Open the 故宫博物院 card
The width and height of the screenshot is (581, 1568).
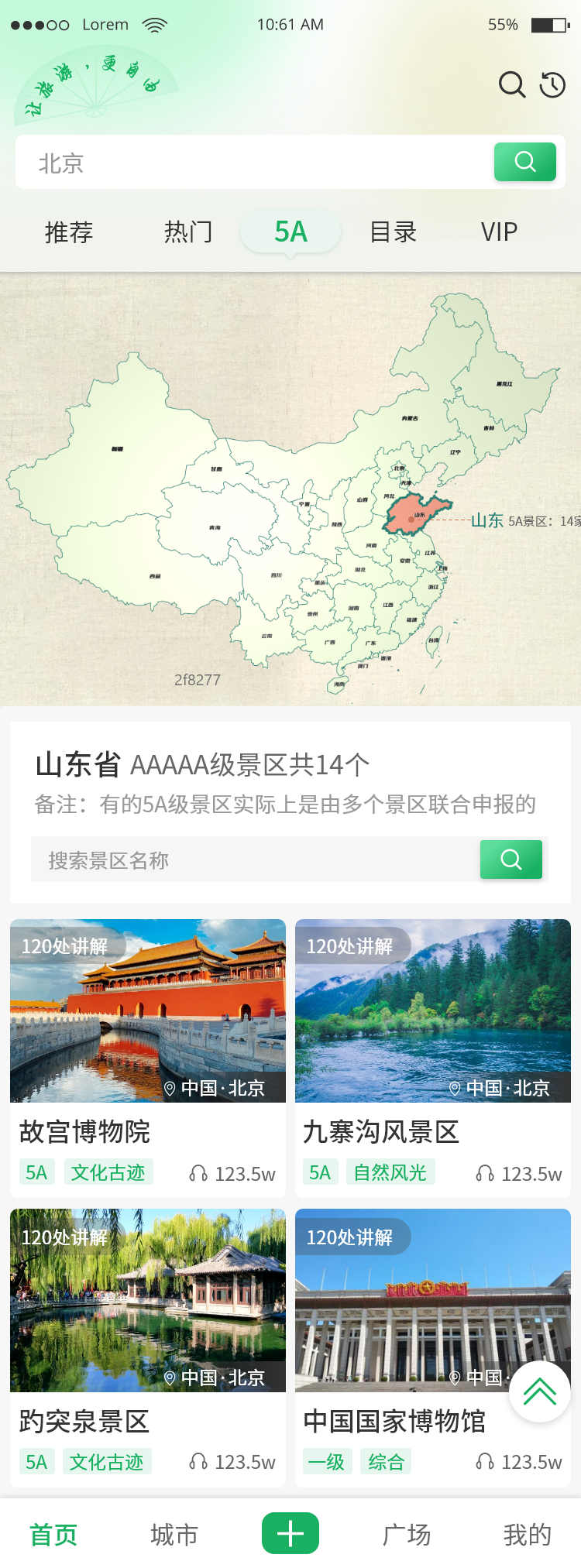pyautogui.click(x=148, y=1057)
